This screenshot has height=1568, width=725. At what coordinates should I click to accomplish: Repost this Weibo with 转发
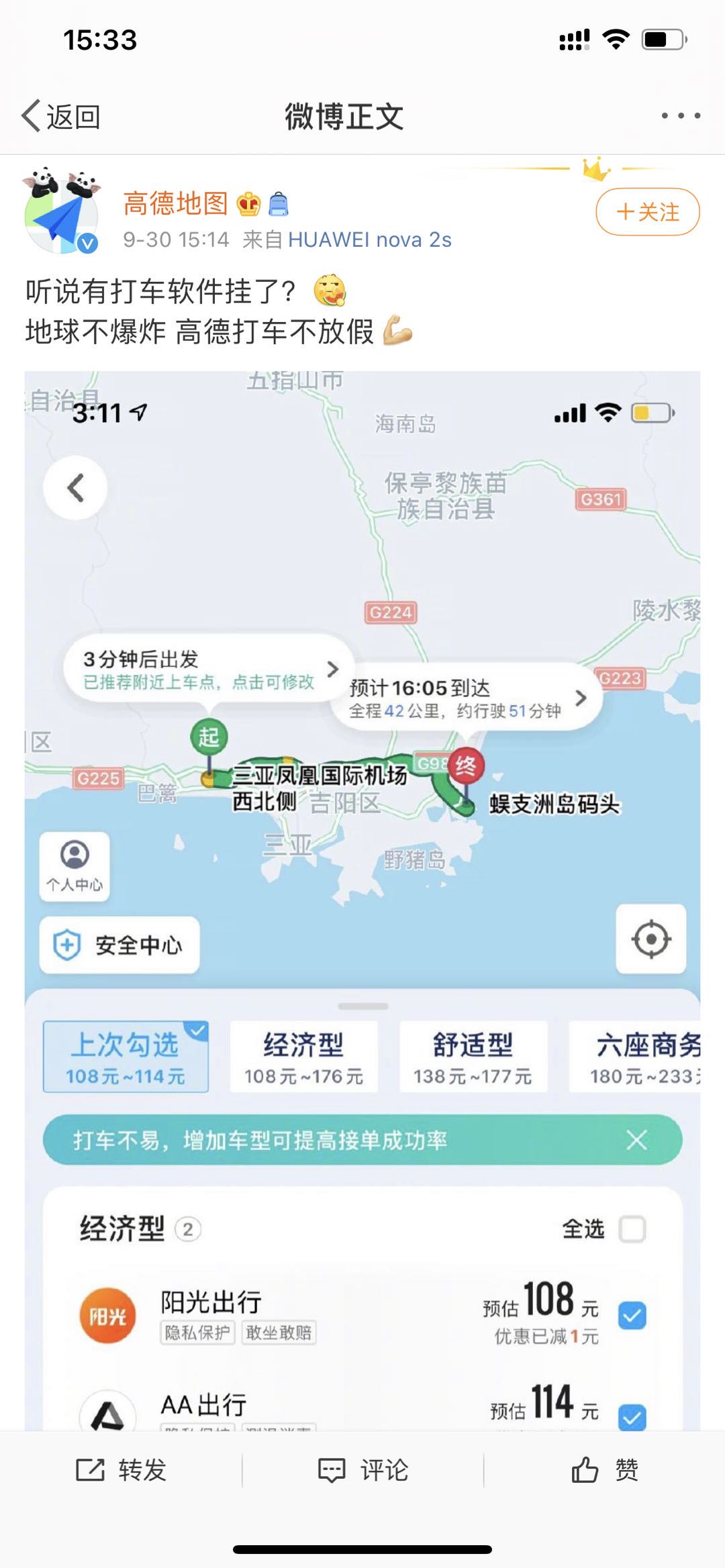click(x=122, y=1470)
